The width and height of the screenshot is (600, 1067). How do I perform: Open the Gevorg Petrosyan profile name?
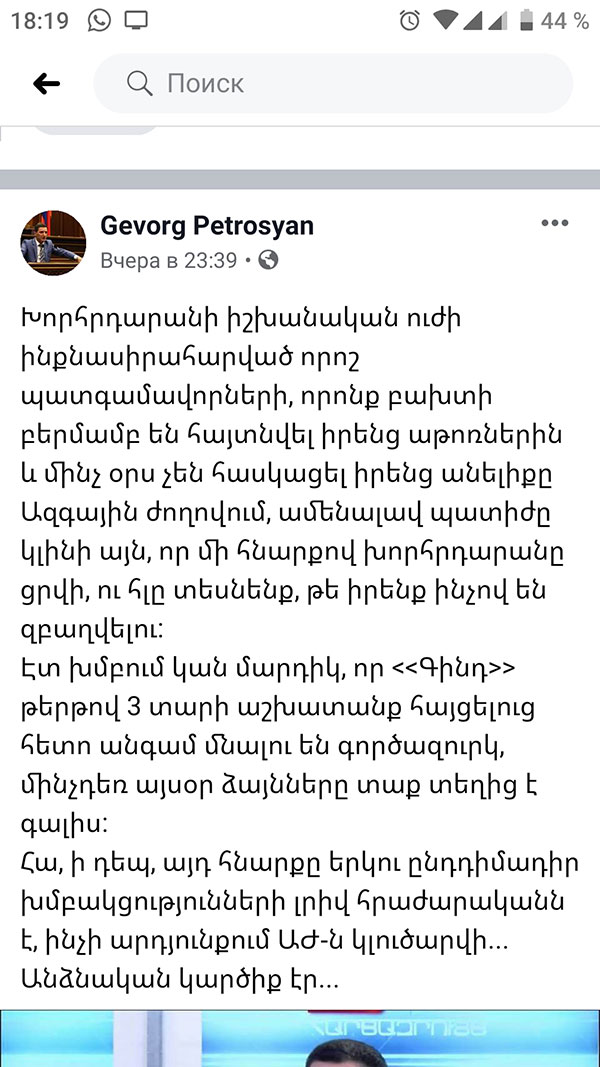207,226
